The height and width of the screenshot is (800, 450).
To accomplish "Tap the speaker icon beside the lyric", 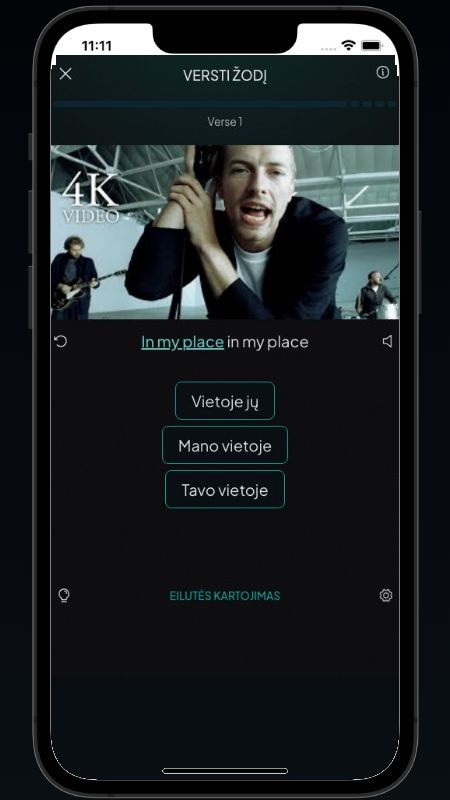I will pos(388,341).
